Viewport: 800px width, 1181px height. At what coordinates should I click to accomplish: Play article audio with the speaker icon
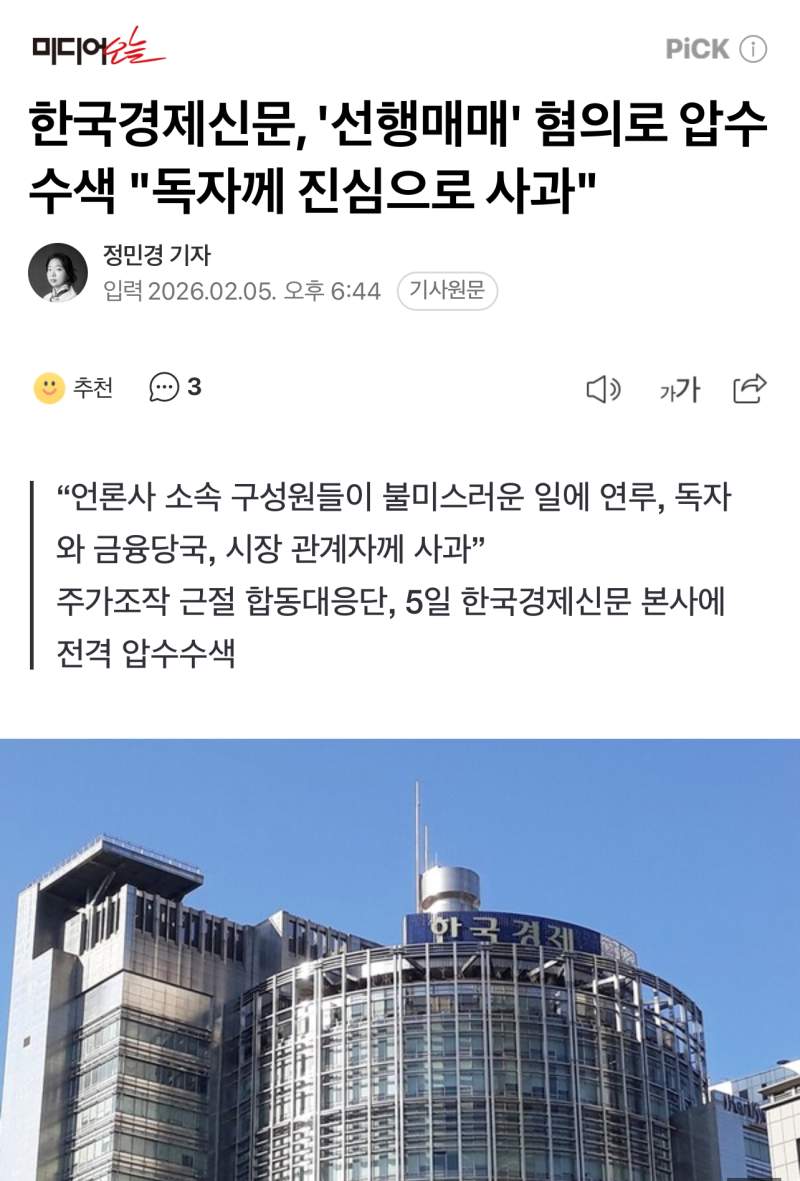(602, 390)
